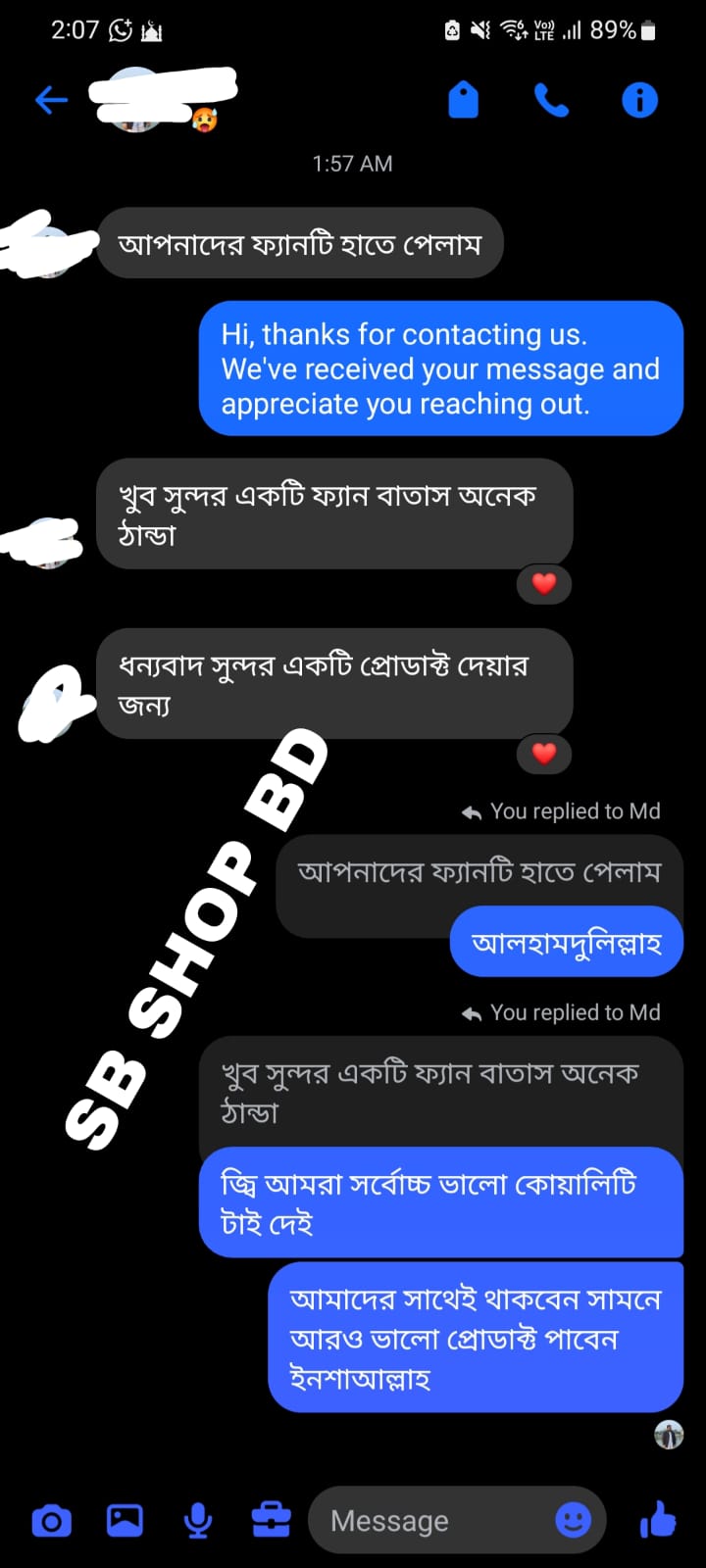The height and width of the screenshot is (1568, 706).
Task: Record a voice message with the microphone
Action: coord(198,1520)
